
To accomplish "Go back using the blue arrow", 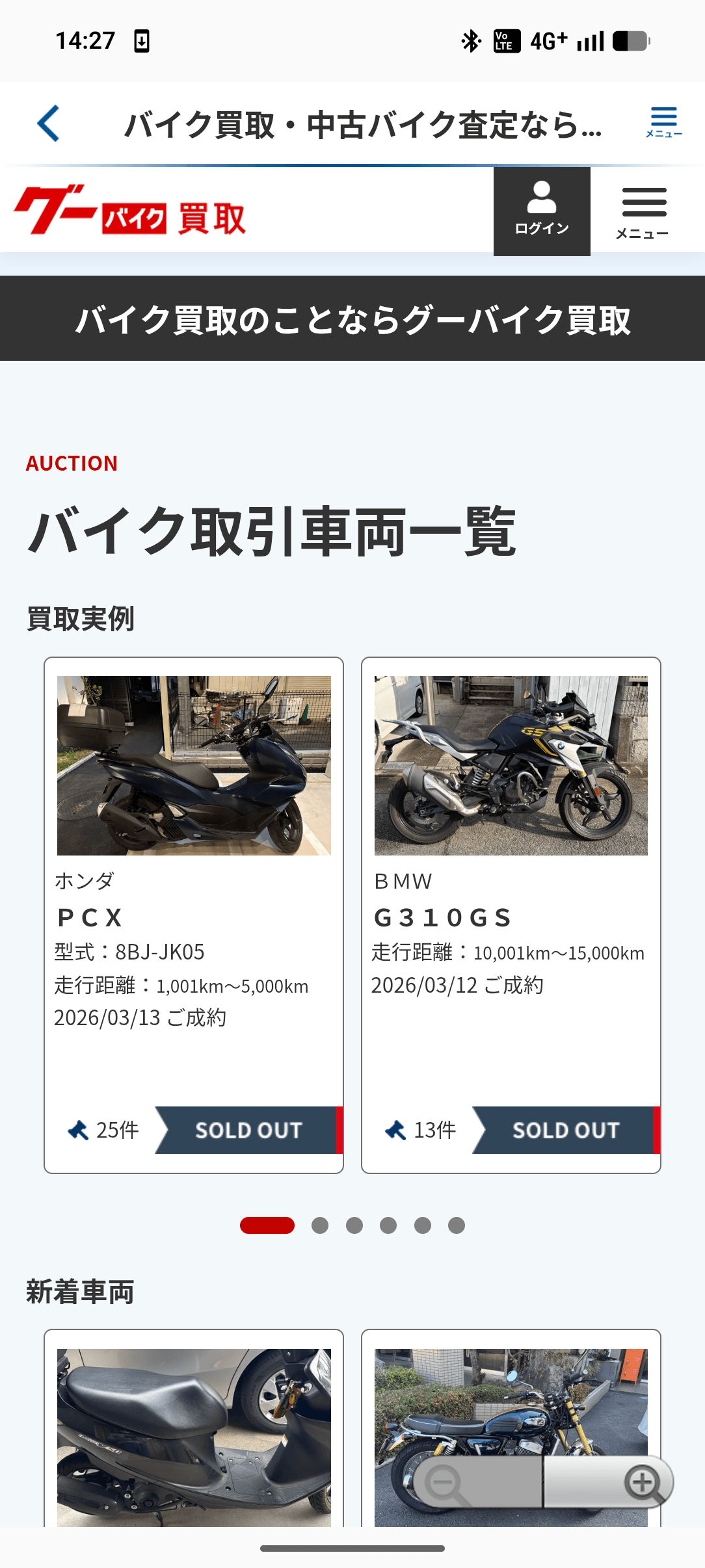I will pyautogui.click(x=49, y=124).
